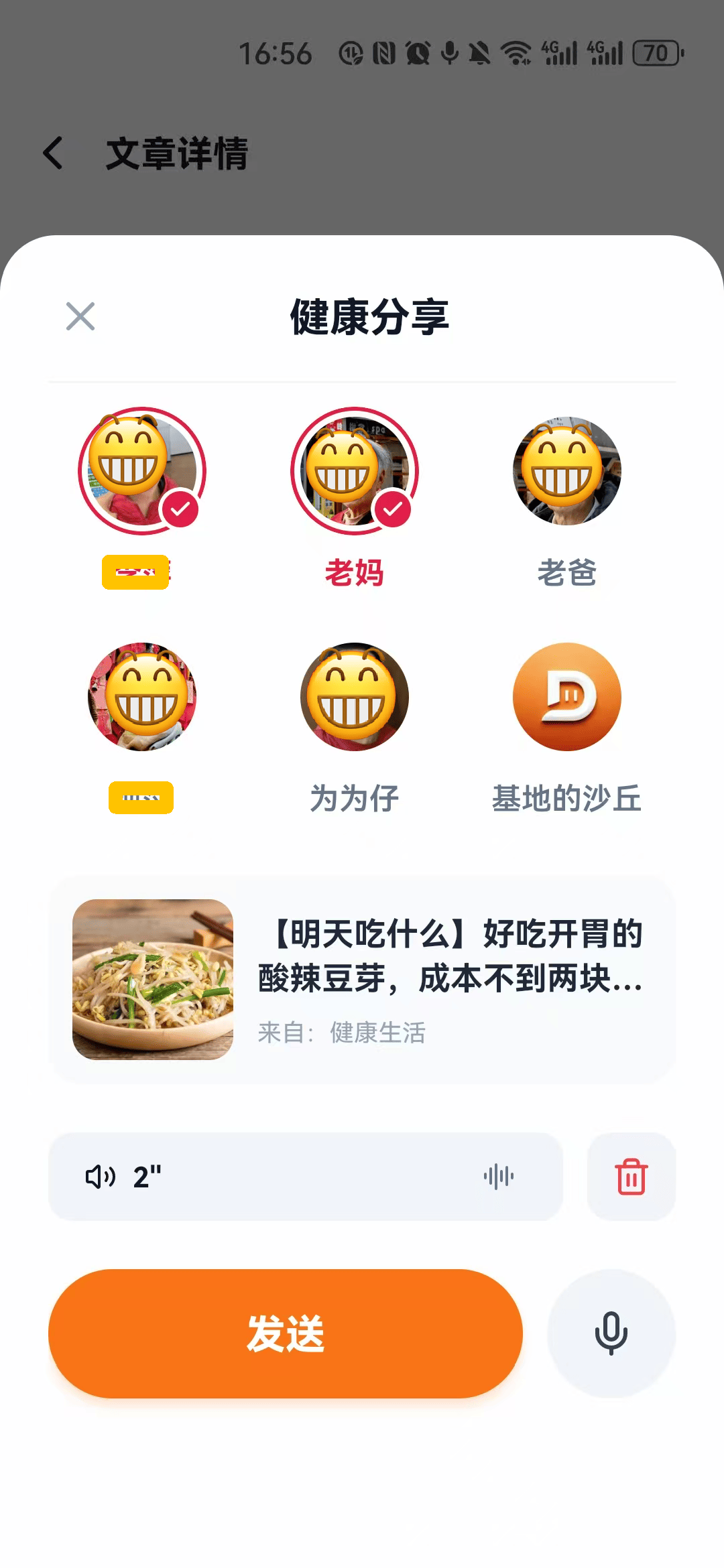
Task: Go back from 文章详情
Action: pyautogui.click(x=54, y=153)
